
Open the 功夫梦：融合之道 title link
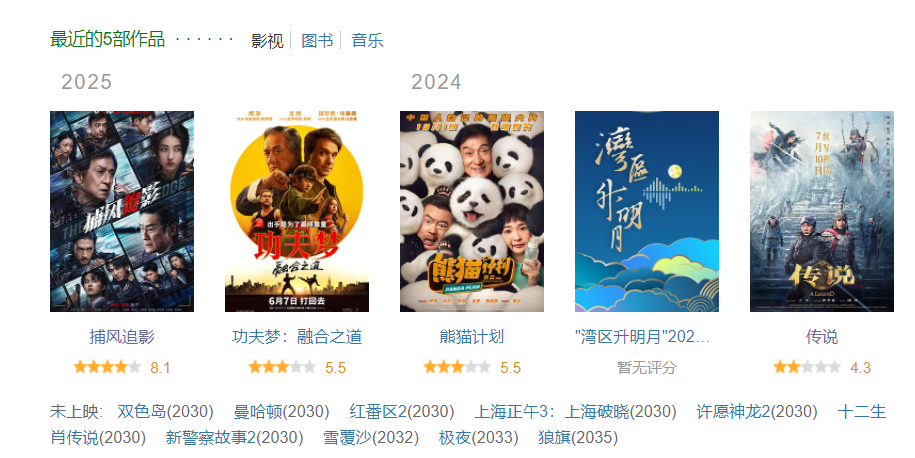pyautogui.click(x=297, y=337)
